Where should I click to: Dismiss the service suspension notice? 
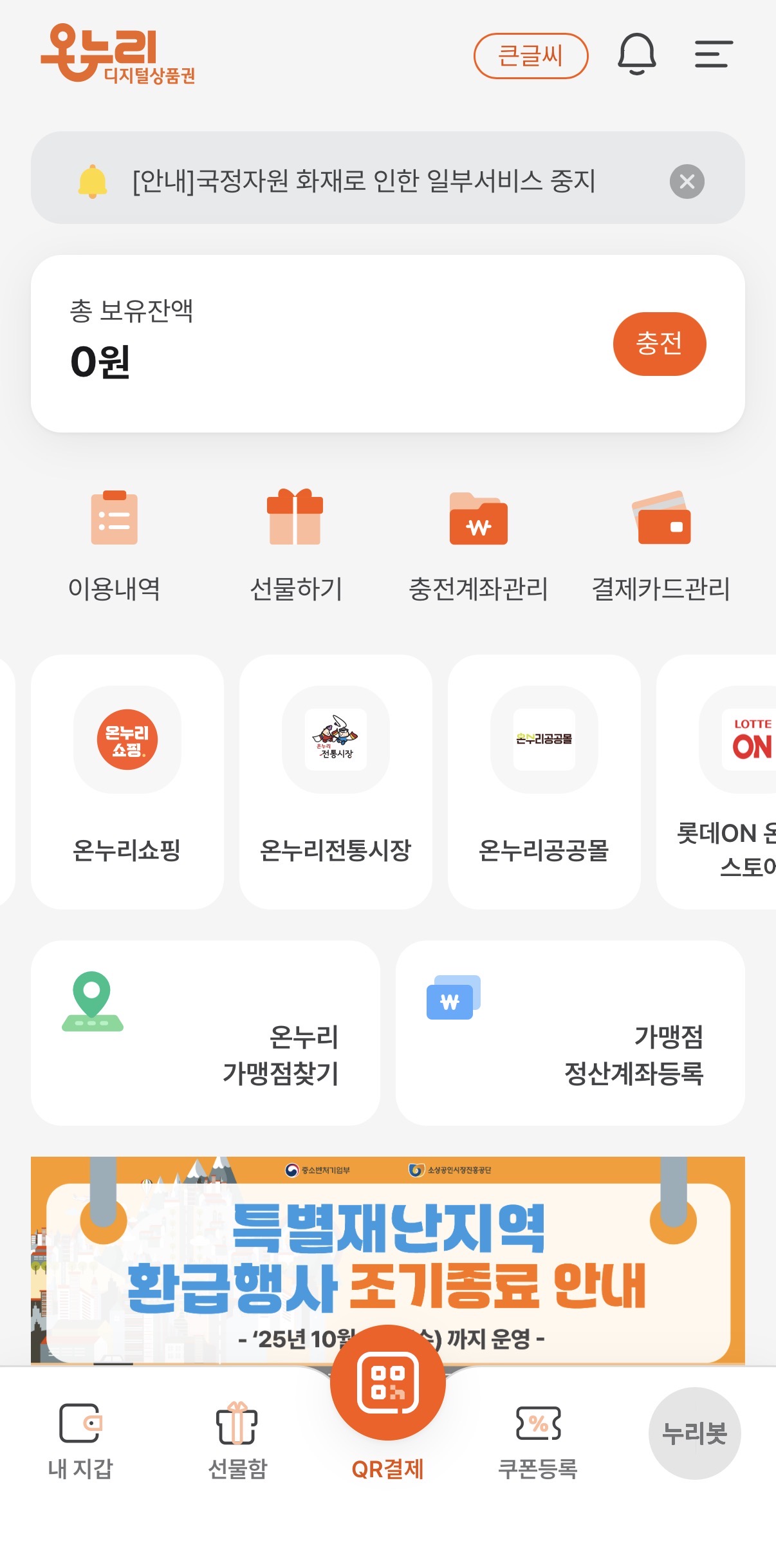[x=687, y=182]
